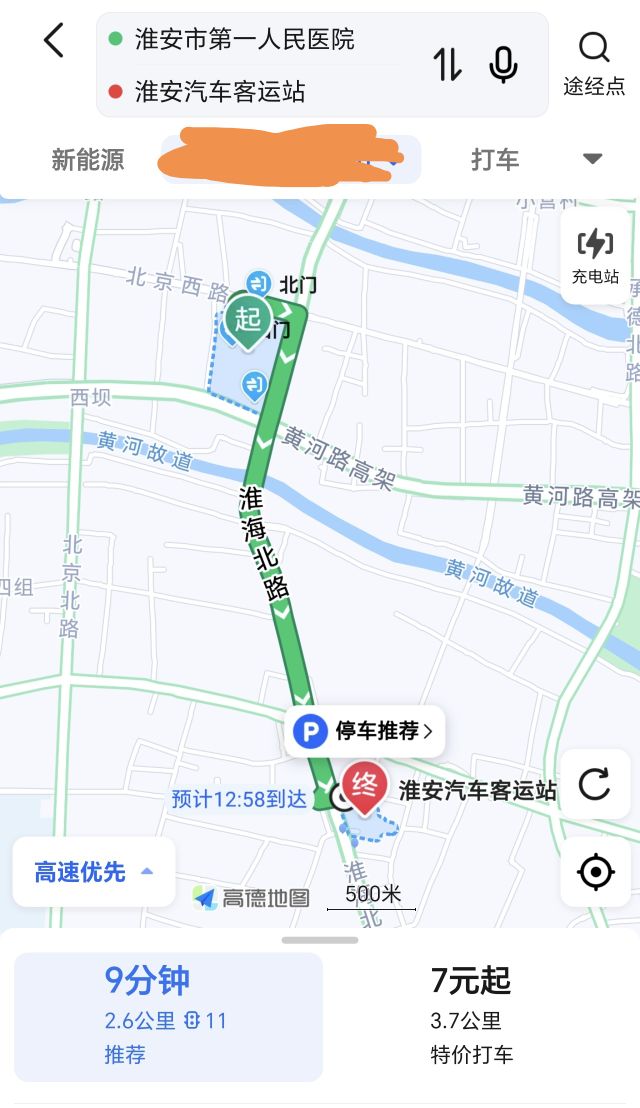Activate voice input microphone
This screenshot has width=640, height=1108.
(x=503, y=65)
